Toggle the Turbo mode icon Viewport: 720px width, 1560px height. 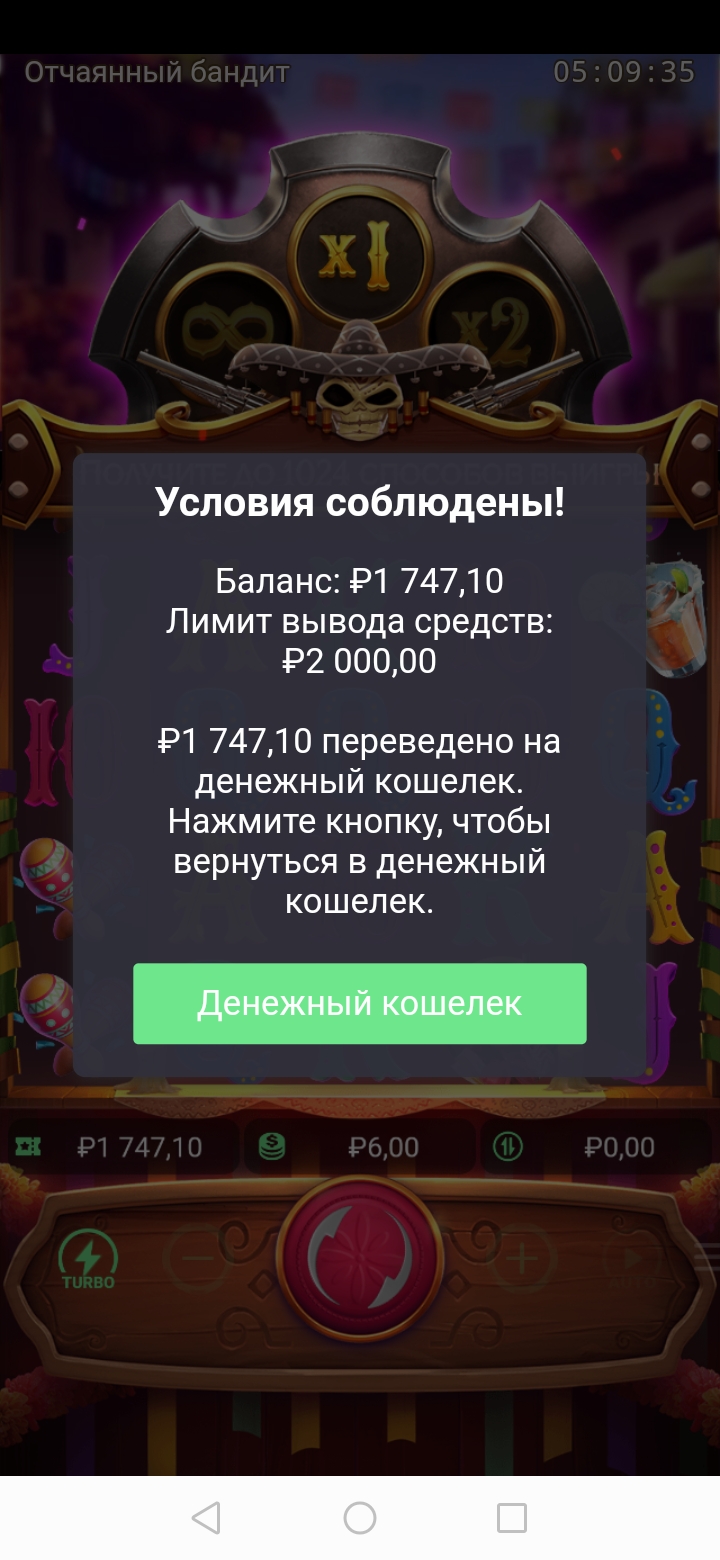pos(88,1259)
